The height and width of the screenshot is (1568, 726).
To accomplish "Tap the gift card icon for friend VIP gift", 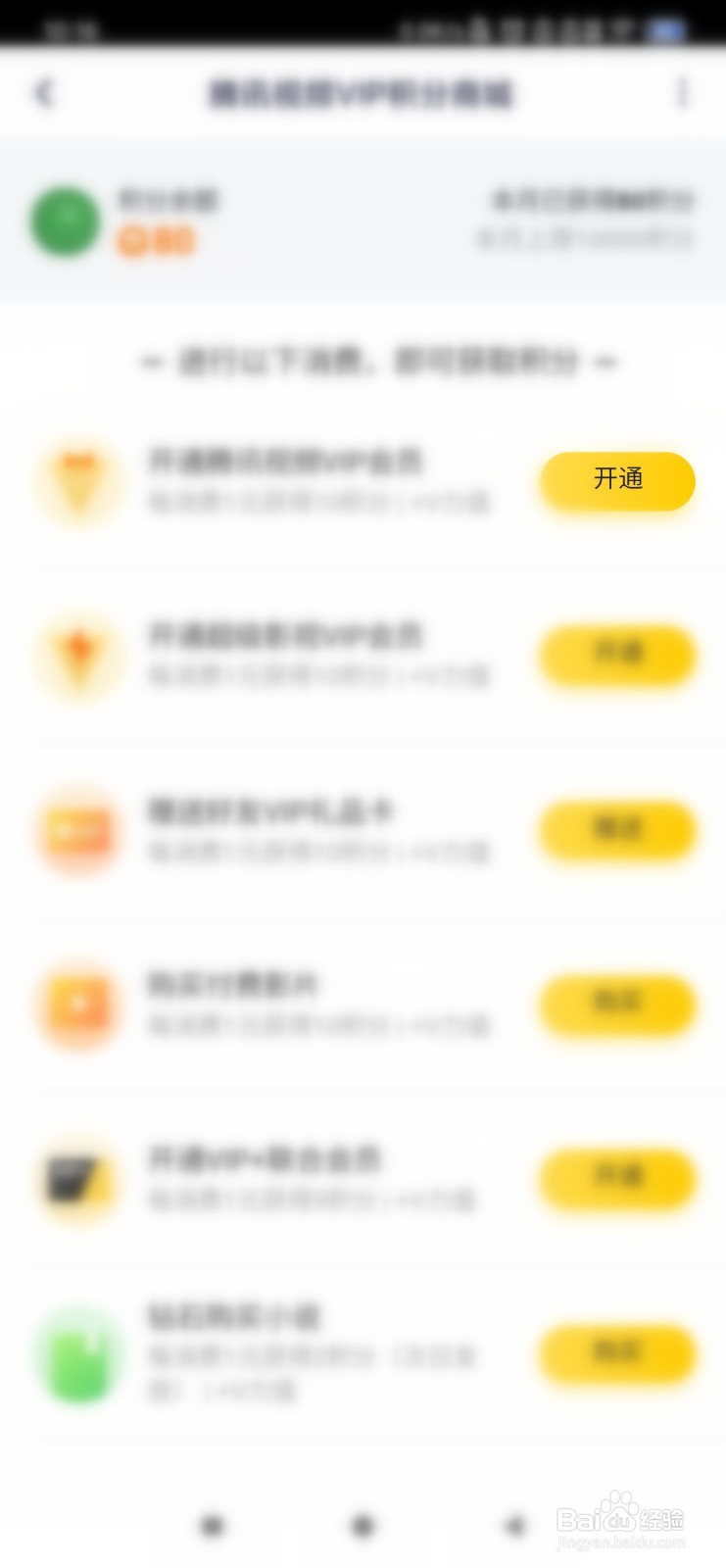I will (x=78, y=831).
